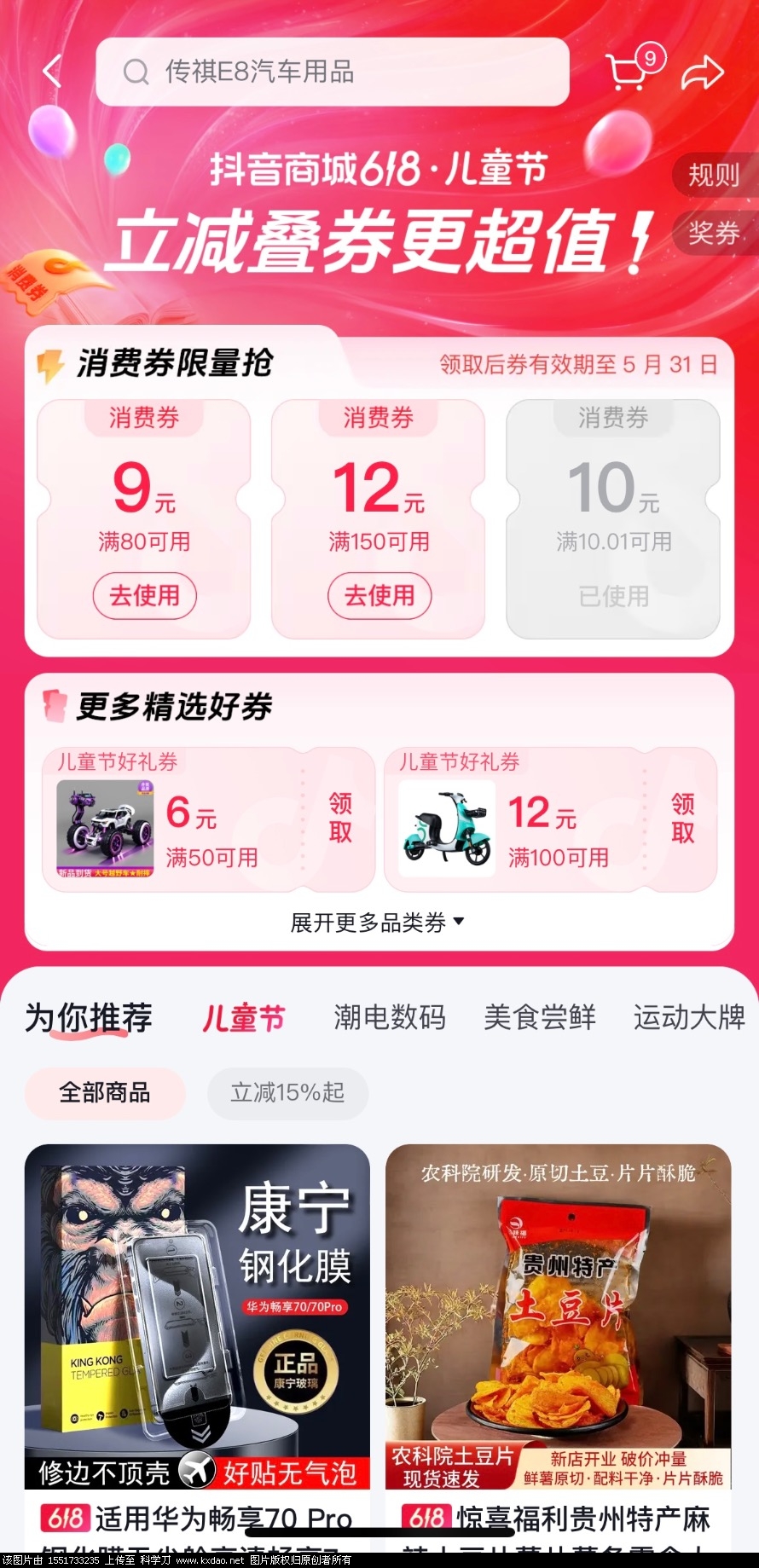759x1568 pixels.
Task: Select the 全部商品 filter chip
Action: 105,1092
